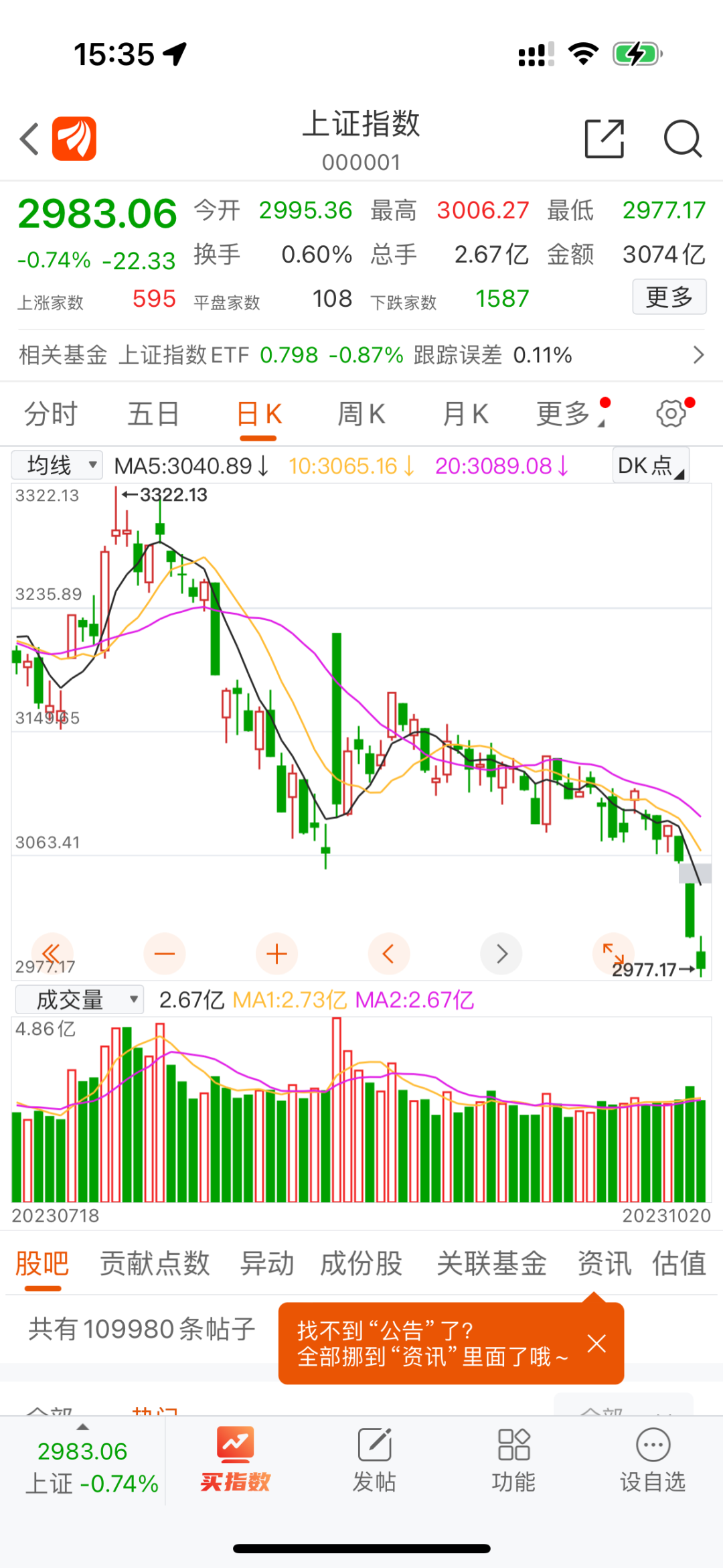Switch to the 成份股 tab

[x=361, y=1264]
